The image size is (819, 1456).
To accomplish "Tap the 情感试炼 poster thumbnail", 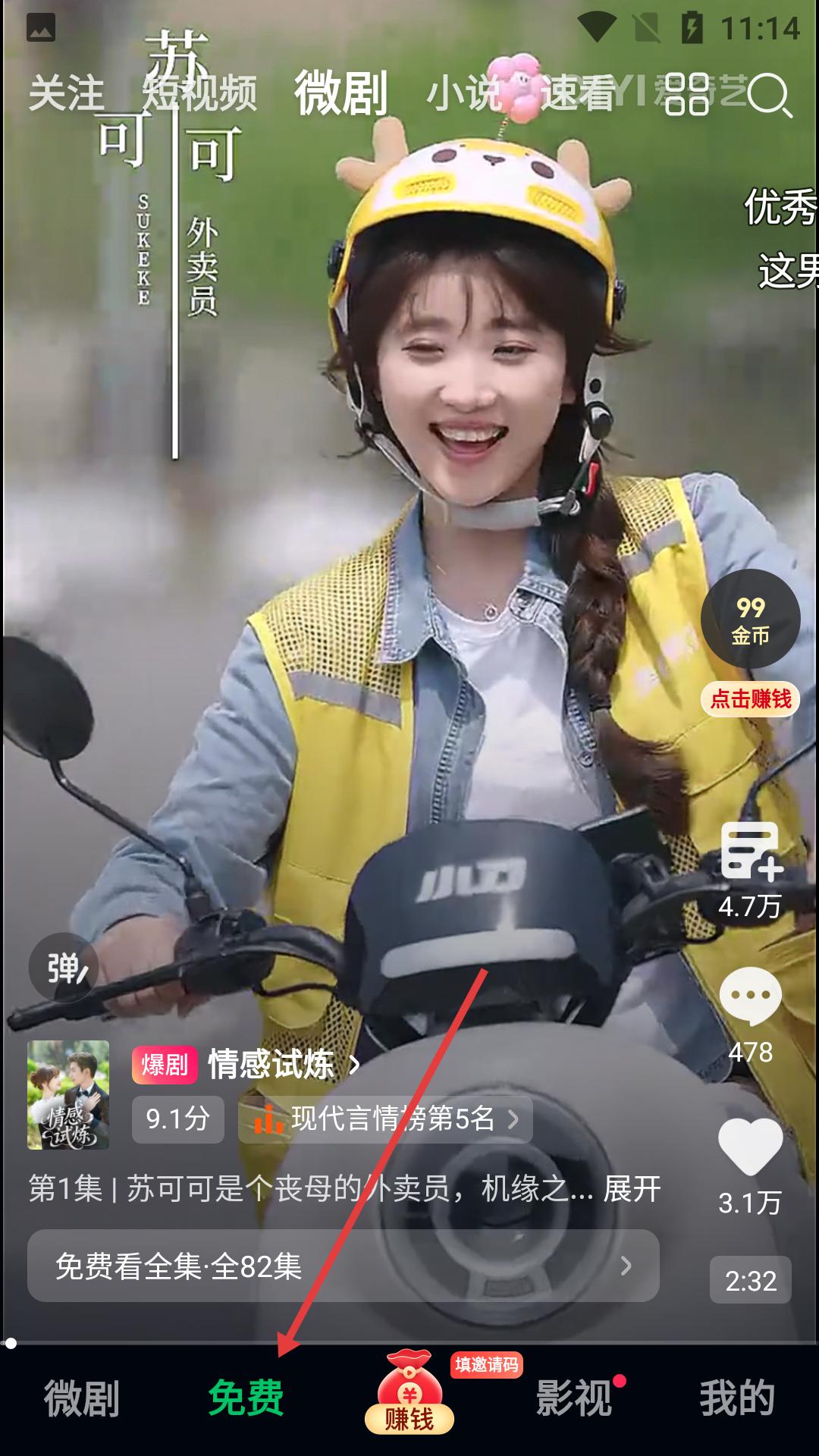I will [x=68, y=1094].
